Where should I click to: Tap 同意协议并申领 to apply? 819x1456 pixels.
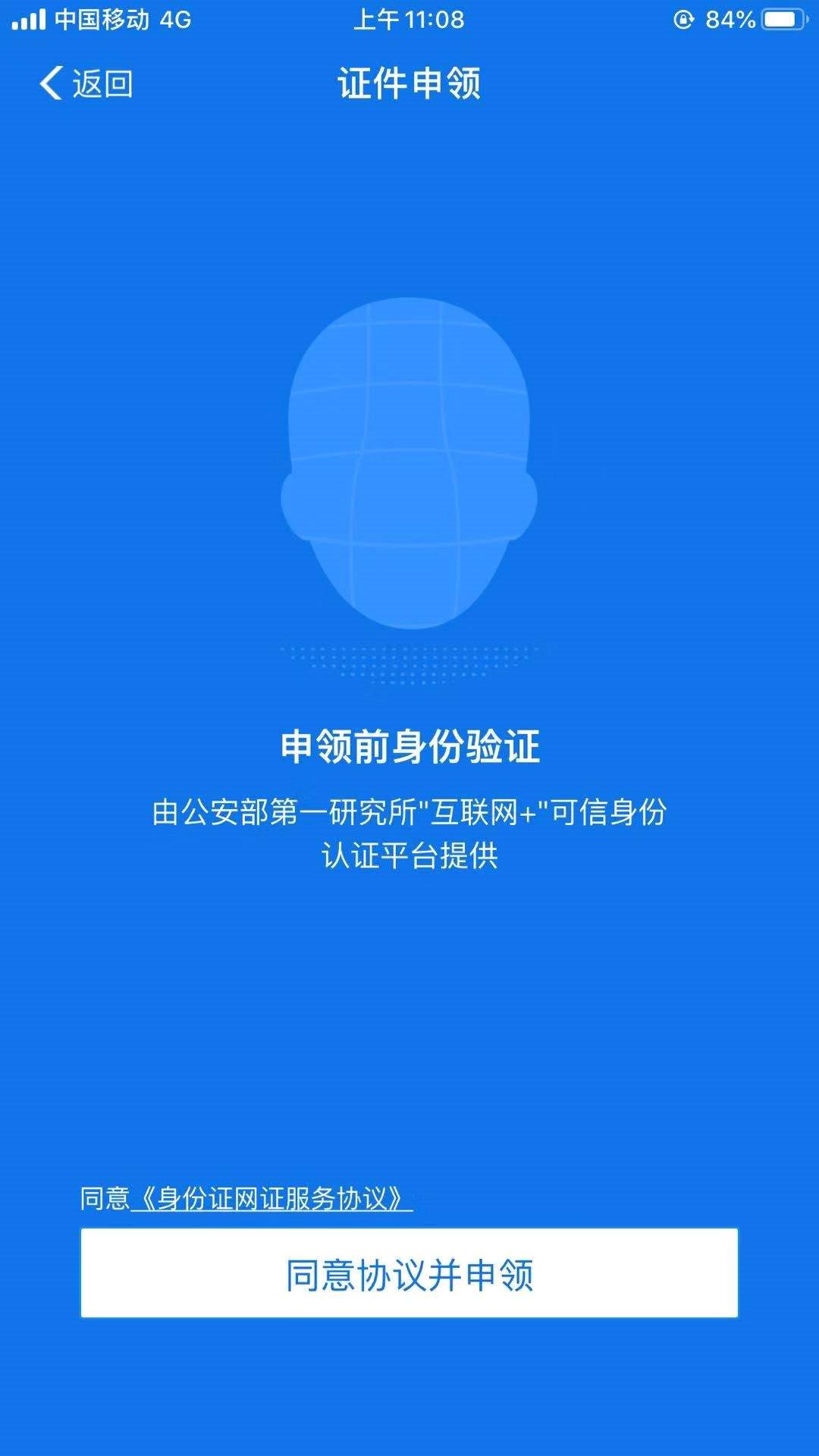(409, 1274)
